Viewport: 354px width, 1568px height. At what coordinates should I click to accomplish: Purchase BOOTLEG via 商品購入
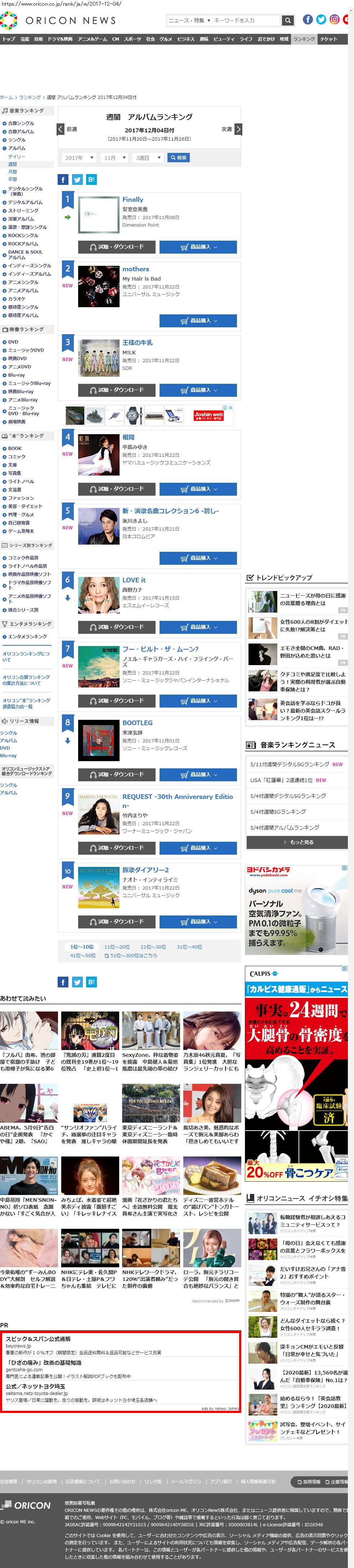click(198, 774)
